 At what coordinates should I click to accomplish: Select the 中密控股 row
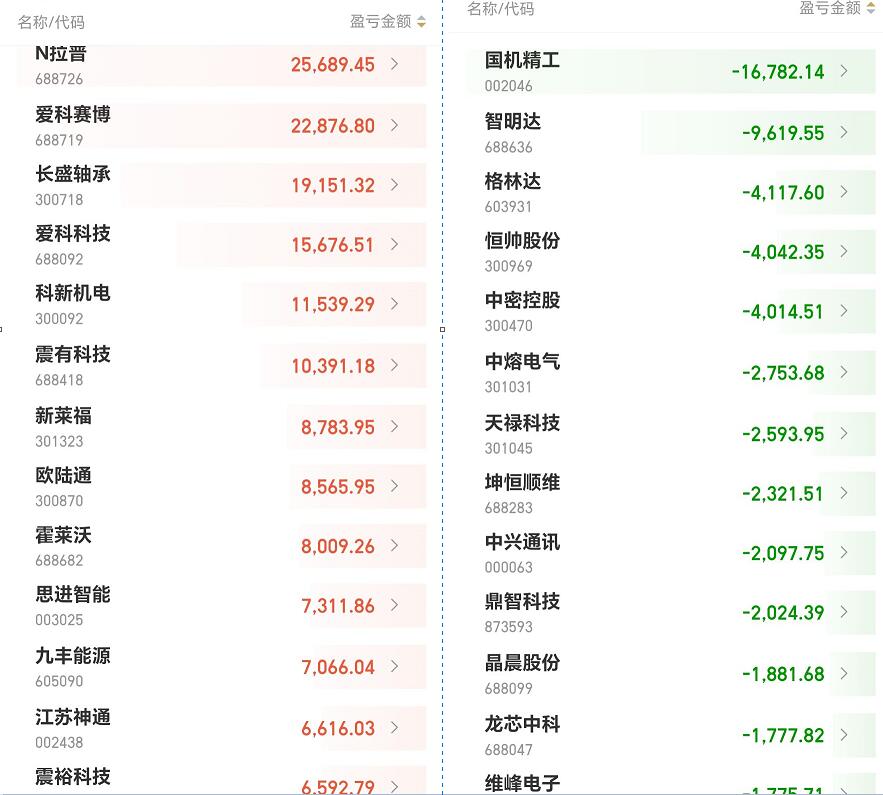click(670, 312)
